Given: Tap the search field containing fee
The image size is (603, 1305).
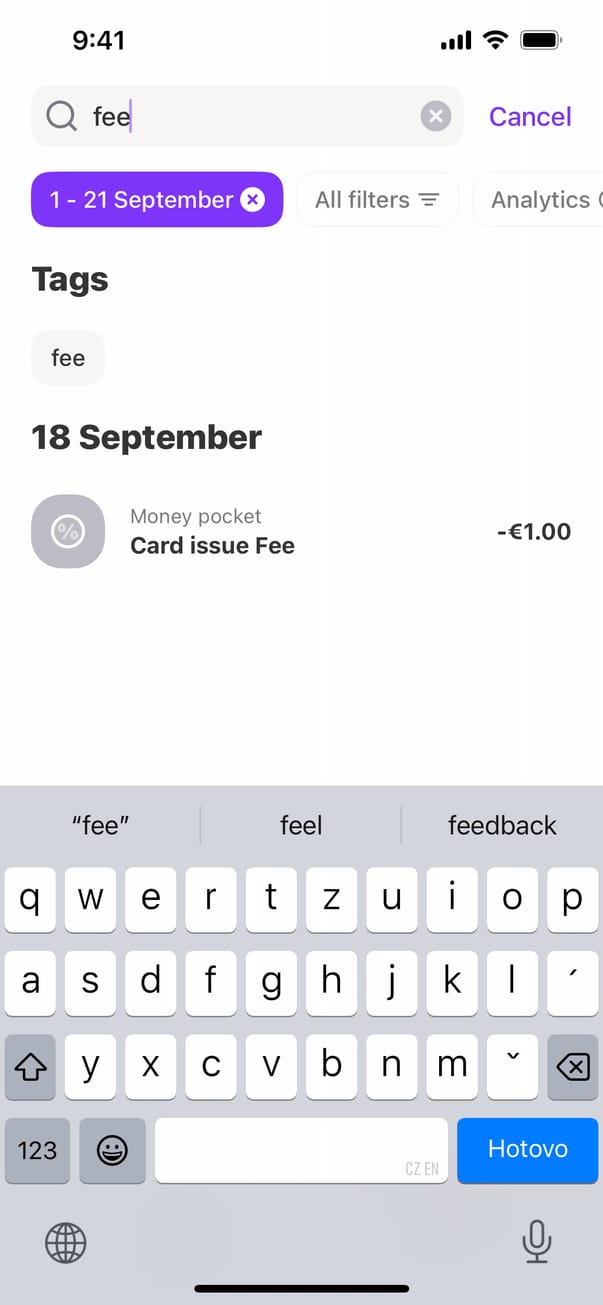Looking at the screenshot, I should [250, 117].
